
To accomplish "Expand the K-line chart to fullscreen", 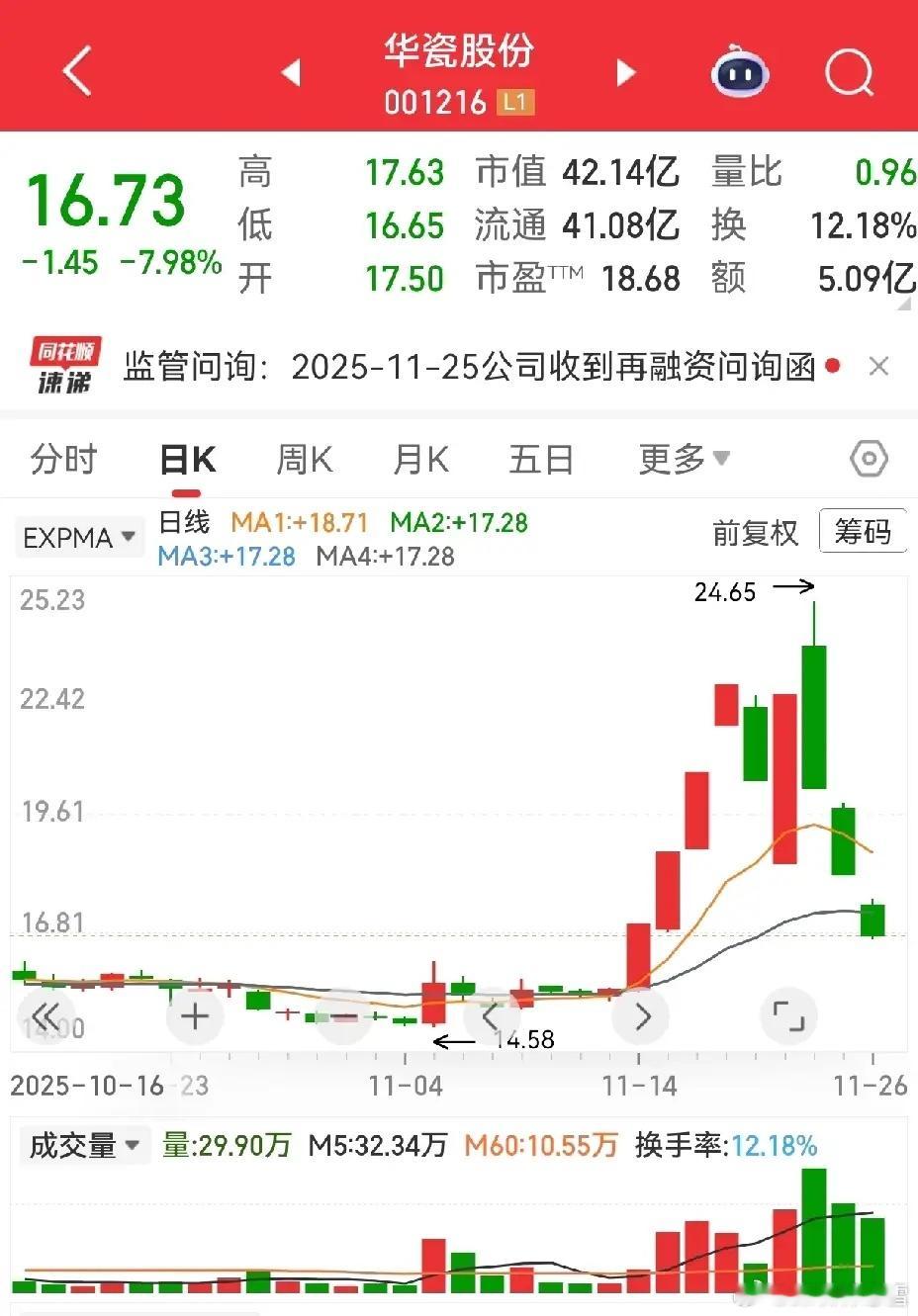I will (788, 1015).
